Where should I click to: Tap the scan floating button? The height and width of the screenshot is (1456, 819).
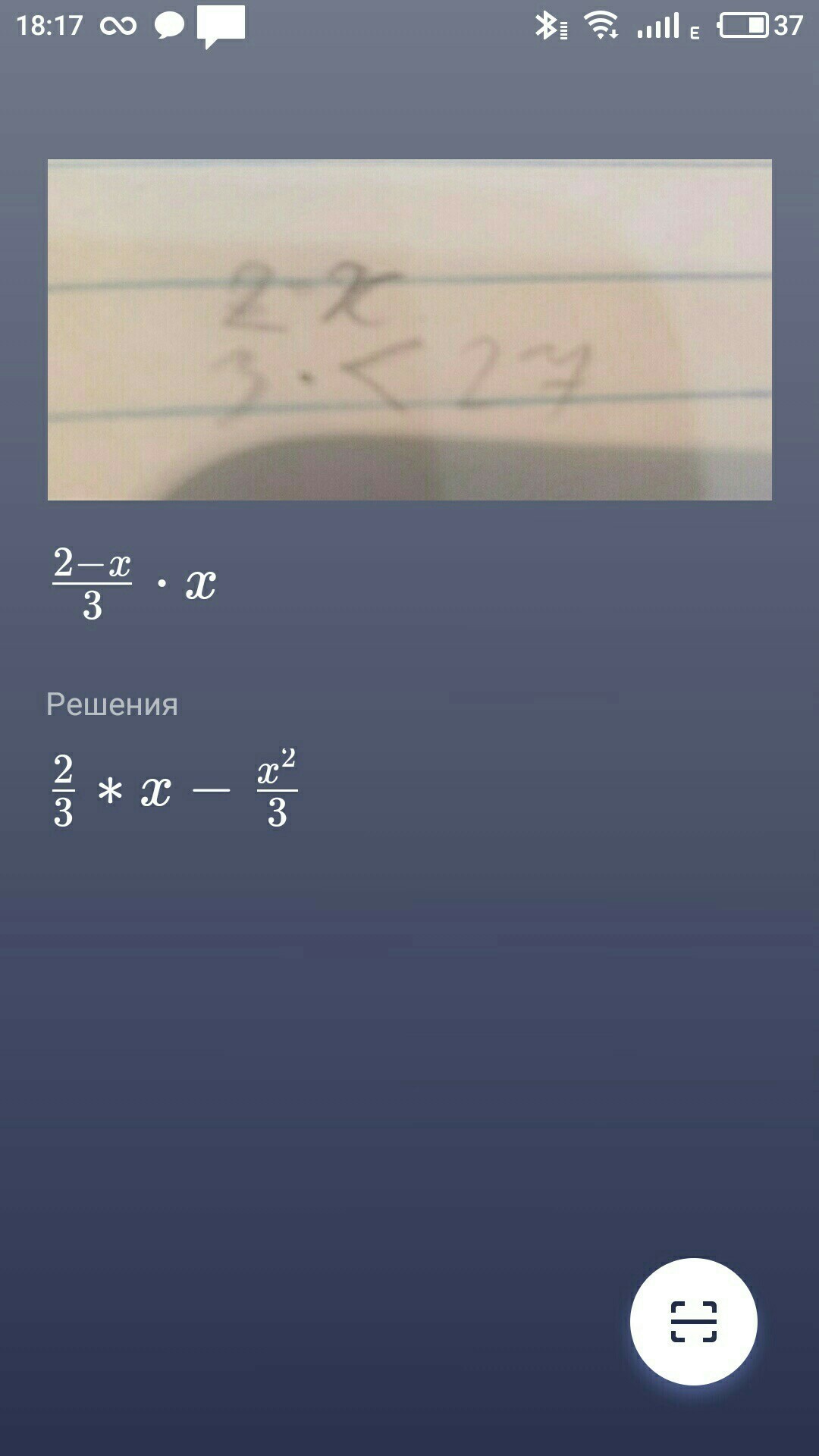point(693,1321)
